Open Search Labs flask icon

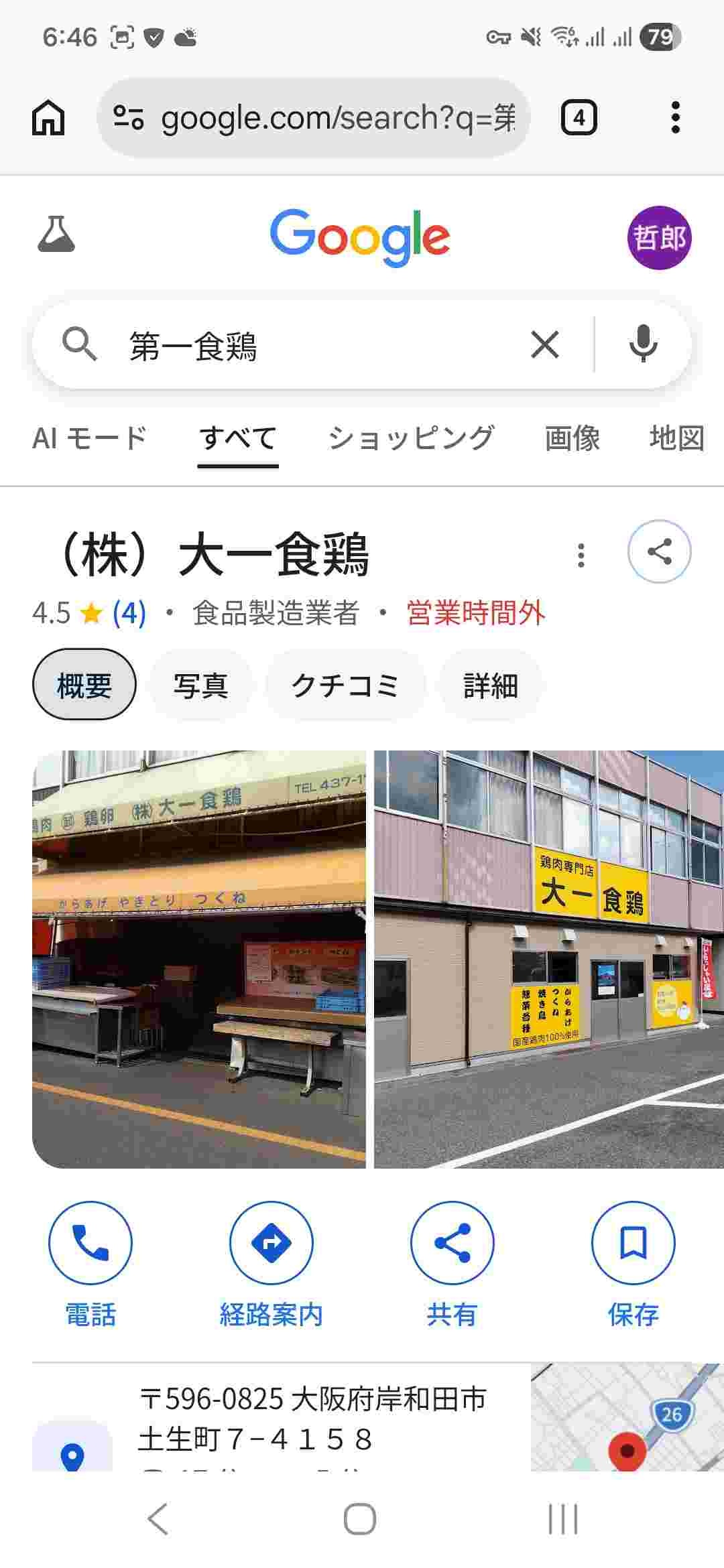pos(56,235)
